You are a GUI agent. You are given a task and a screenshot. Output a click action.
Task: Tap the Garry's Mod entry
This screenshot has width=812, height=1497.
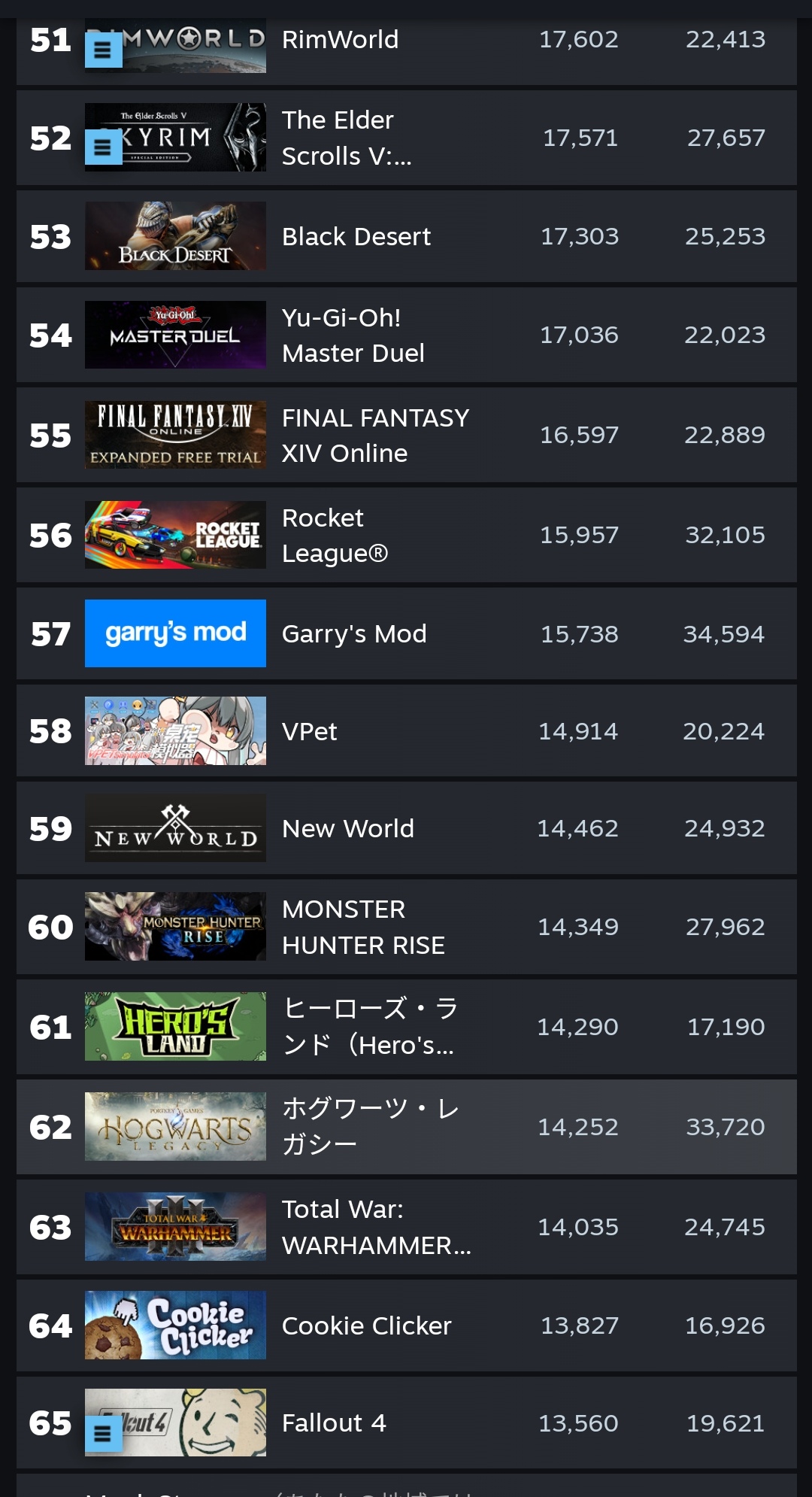406,633
